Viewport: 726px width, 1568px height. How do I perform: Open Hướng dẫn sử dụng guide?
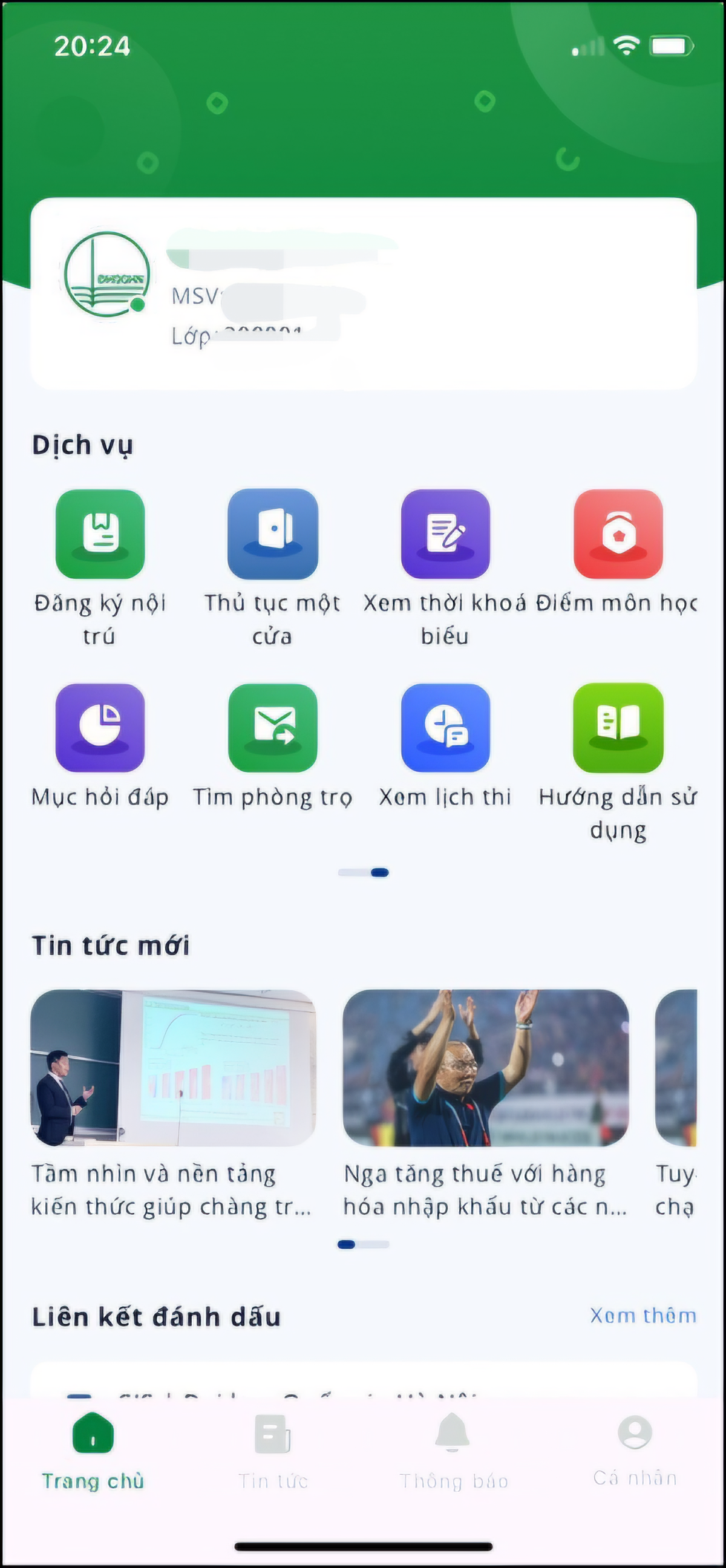click(x=618, y=728)
